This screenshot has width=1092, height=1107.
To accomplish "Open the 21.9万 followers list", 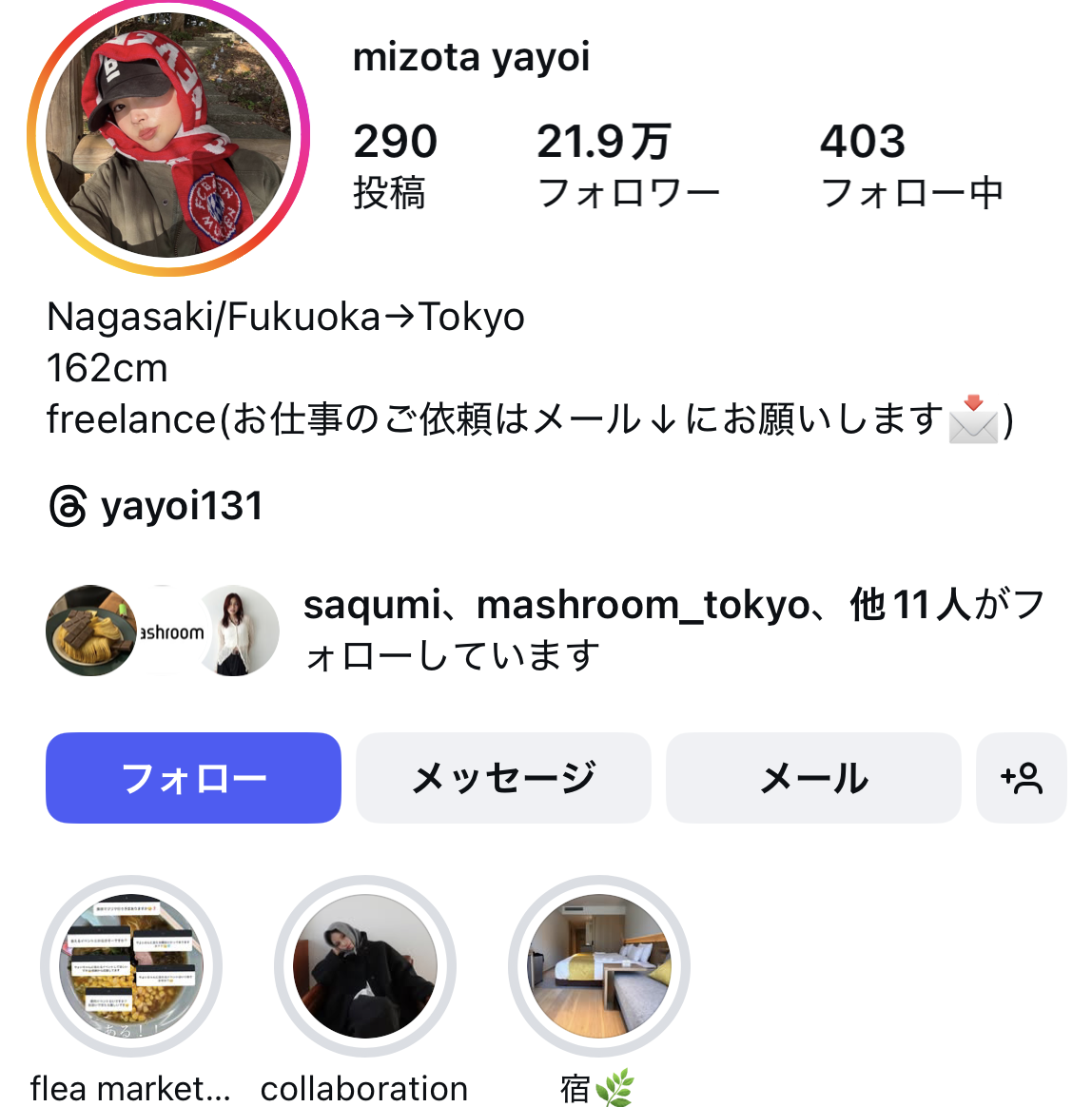I will coord(628,165).
